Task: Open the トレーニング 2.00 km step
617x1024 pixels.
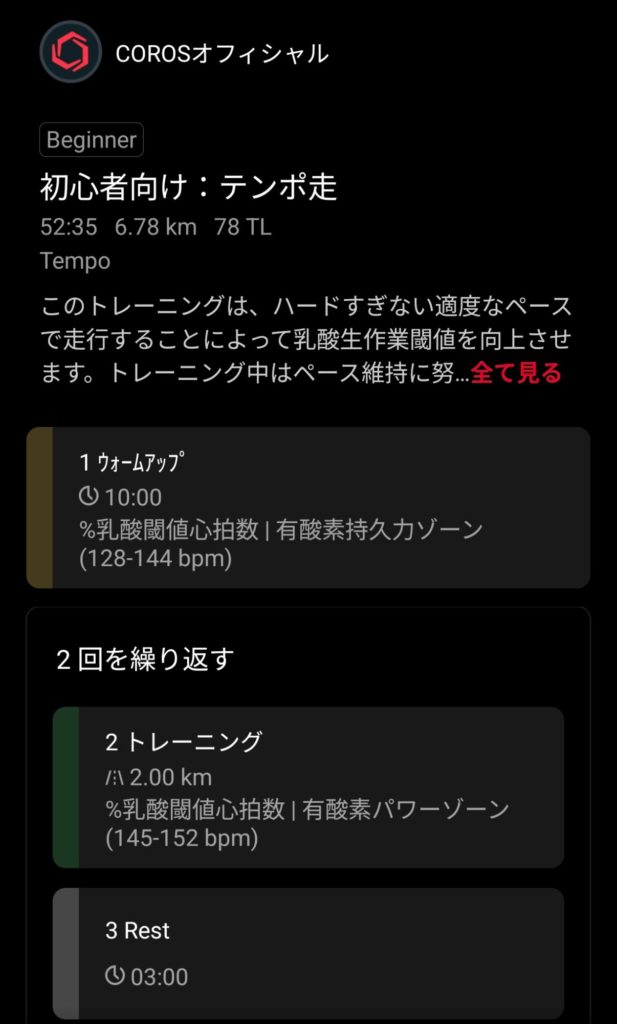Action: tap(308, 787)
